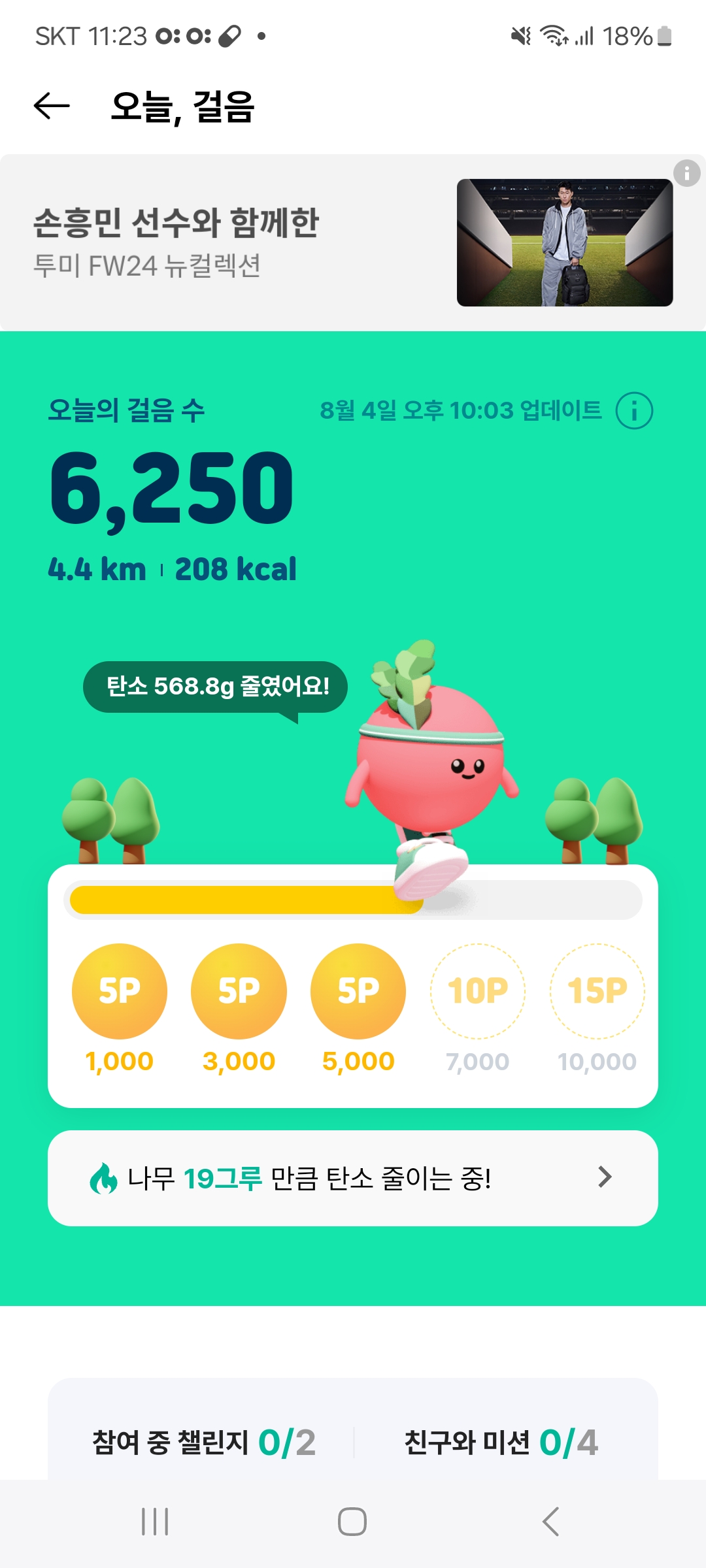Go back using the top arrow
Image resolution: width=706 pixels, height=1568 pixels.
point(52,106)
